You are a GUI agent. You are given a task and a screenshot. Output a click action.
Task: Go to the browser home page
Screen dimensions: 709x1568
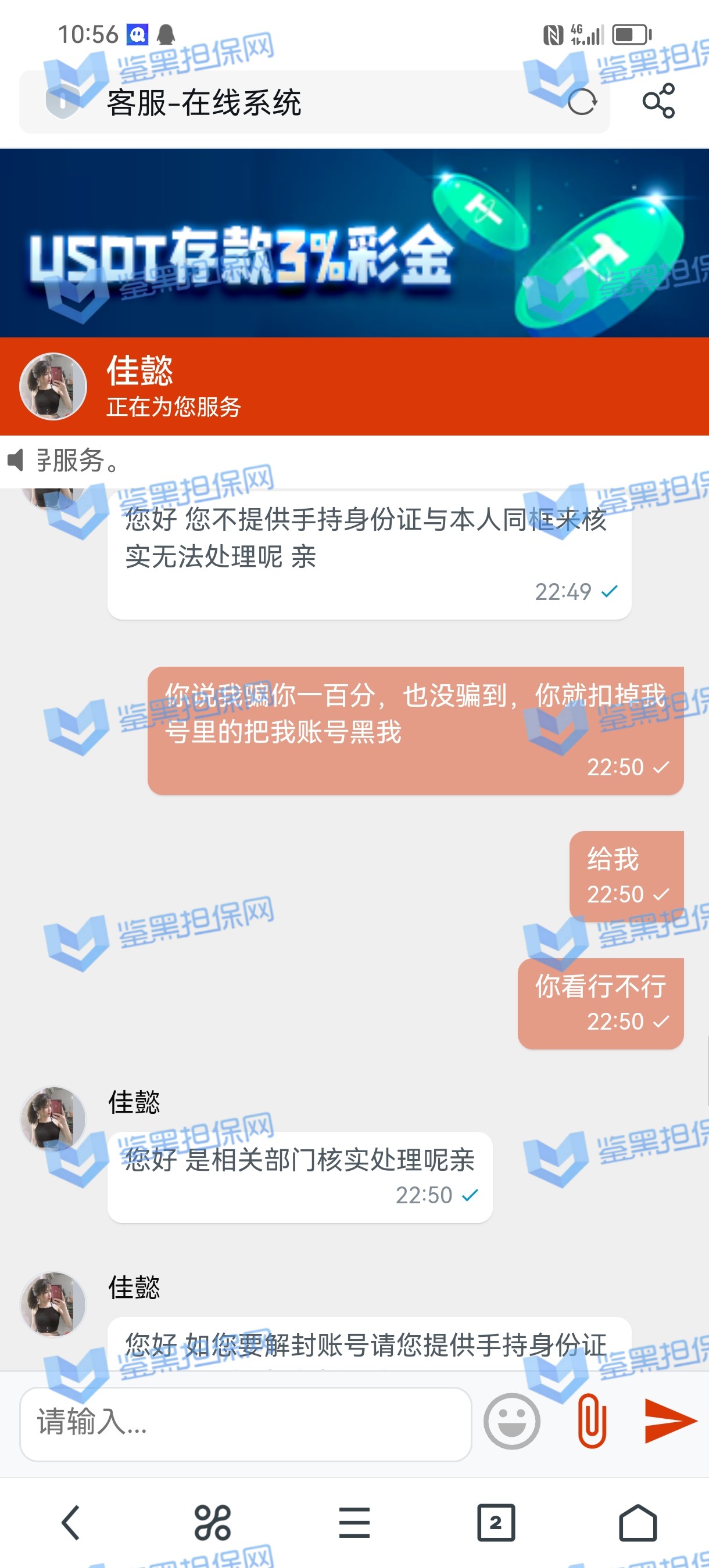[638, 1522]
